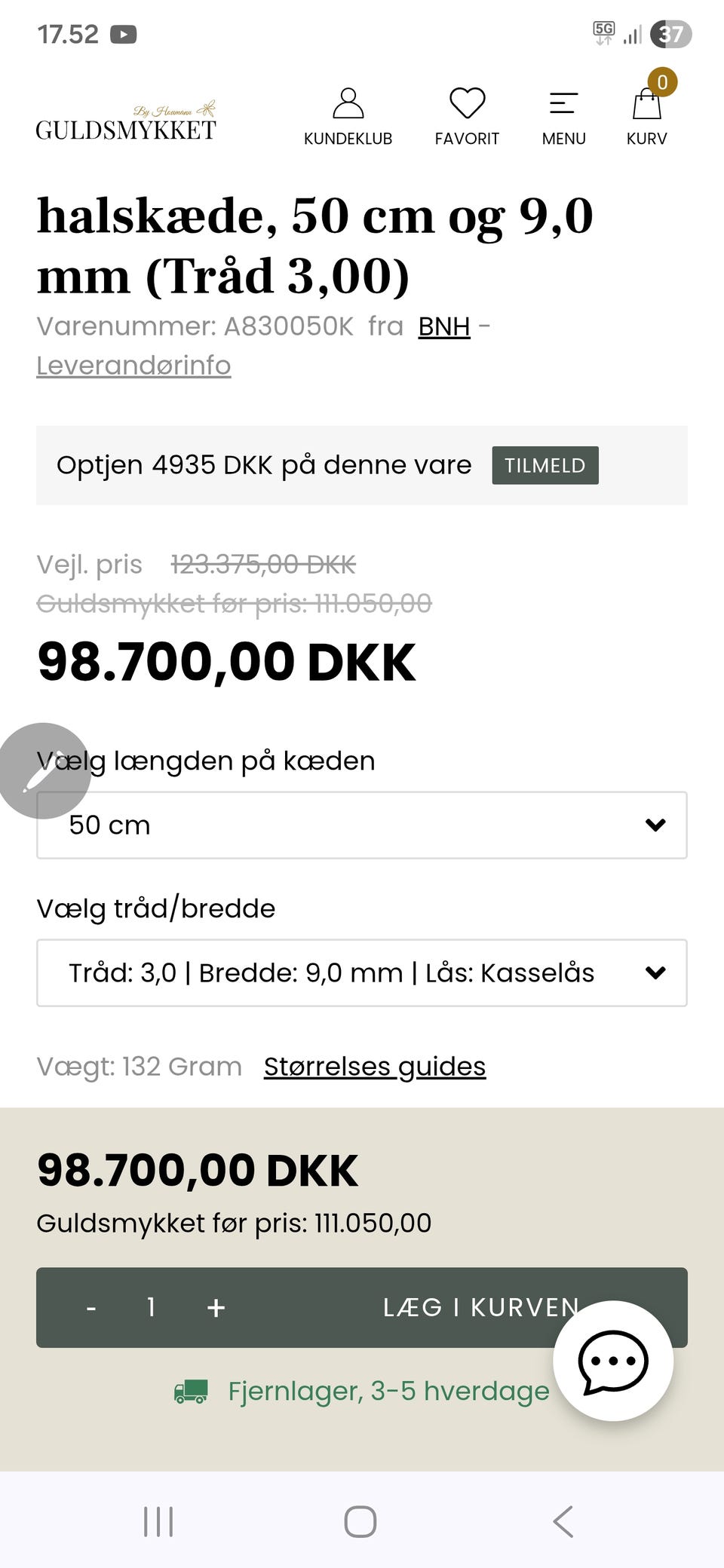
Task: Expand the chain length dropdown showing 50 cm
Action: (x=362, y=825)
